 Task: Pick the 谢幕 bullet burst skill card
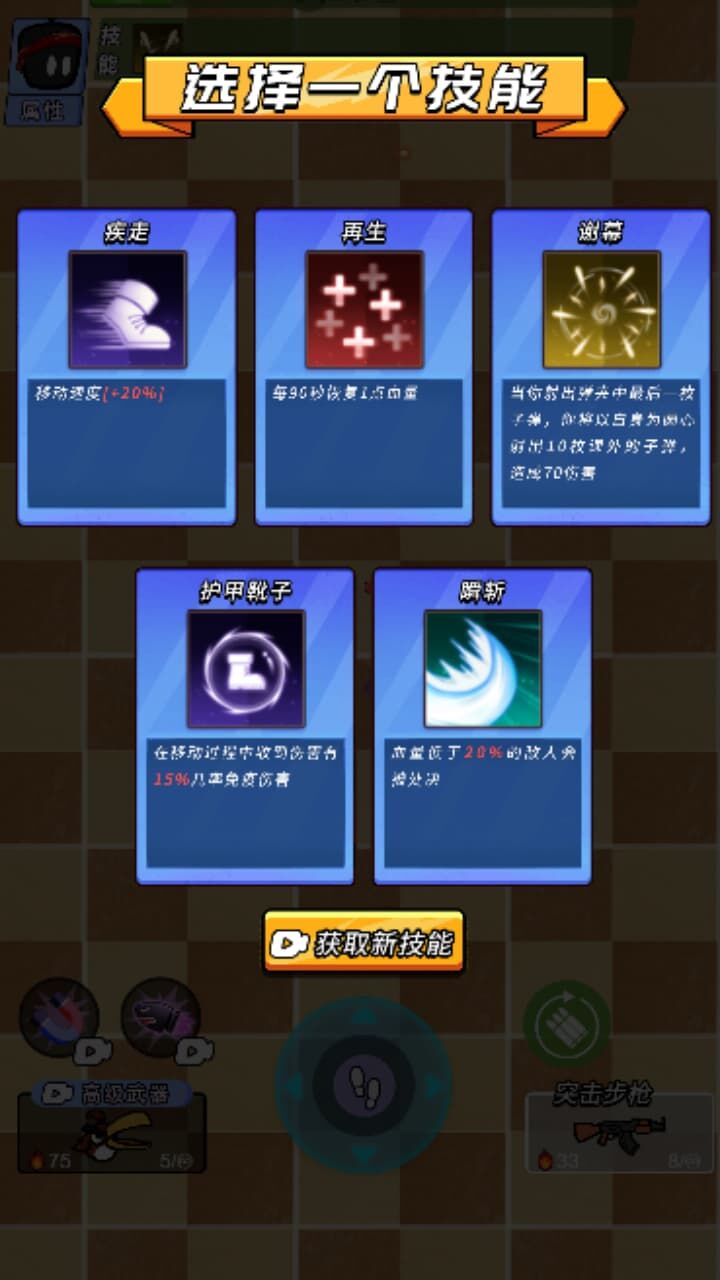tap(601, 366)
